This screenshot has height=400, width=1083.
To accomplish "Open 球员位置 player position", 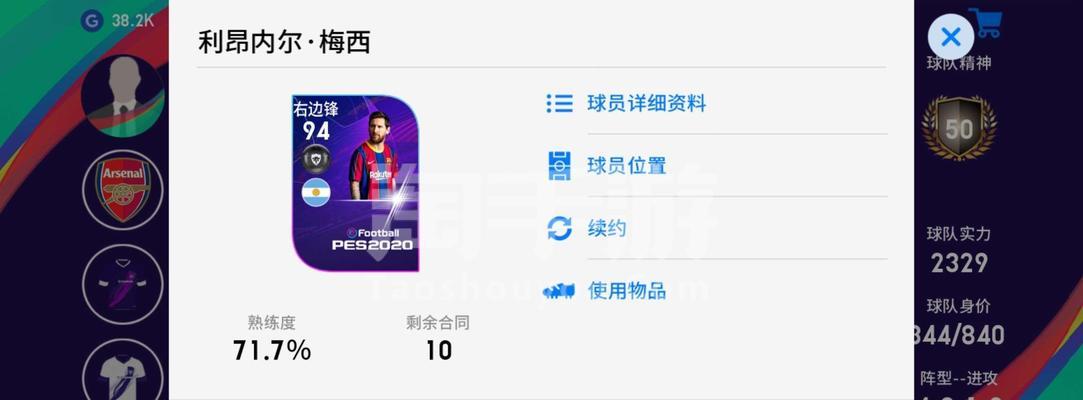I will [626, 166].
